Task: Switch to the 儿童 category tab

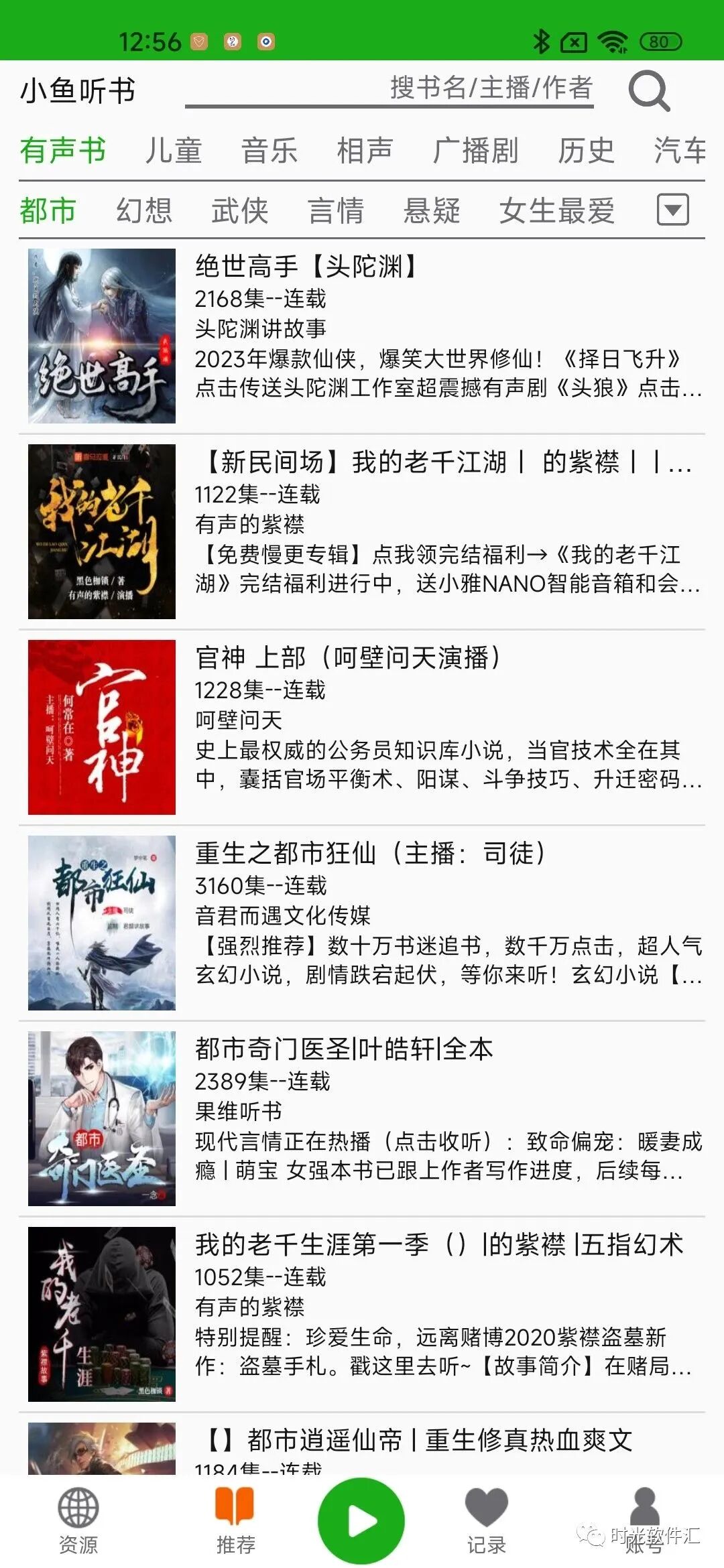Action: [174, 150]
